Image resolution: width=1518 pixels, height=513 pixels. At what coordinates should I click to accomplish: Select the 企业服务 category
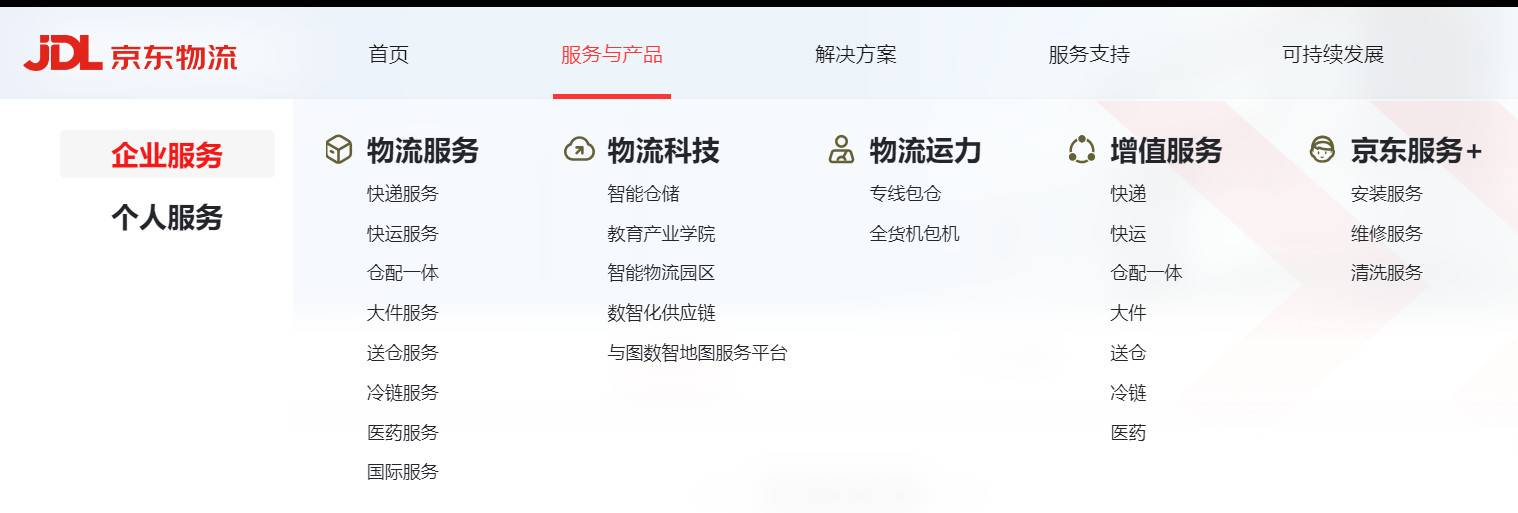coord(167,155)
